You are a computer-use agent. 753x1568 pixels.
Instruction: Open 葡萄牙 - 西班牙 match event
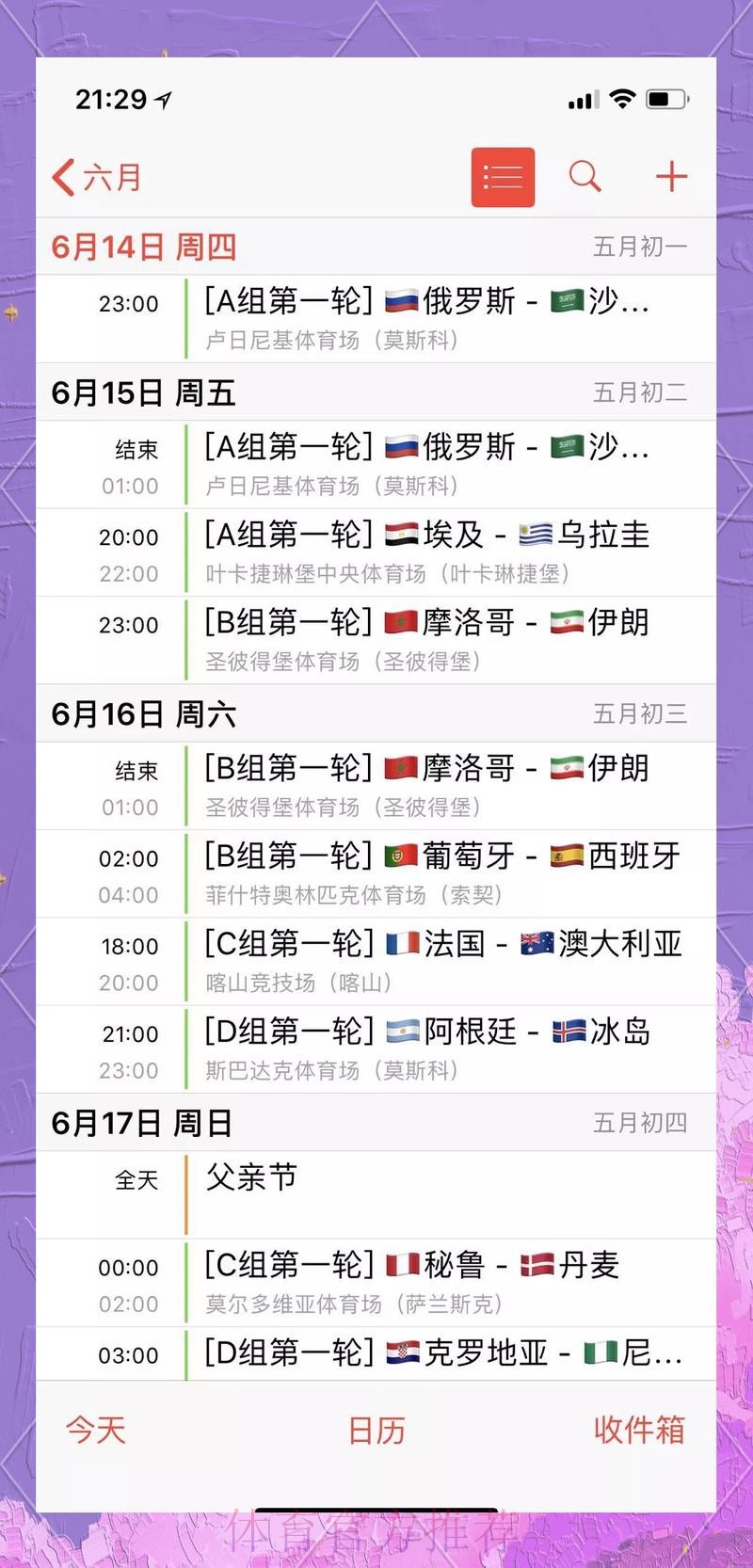[441, 873]
